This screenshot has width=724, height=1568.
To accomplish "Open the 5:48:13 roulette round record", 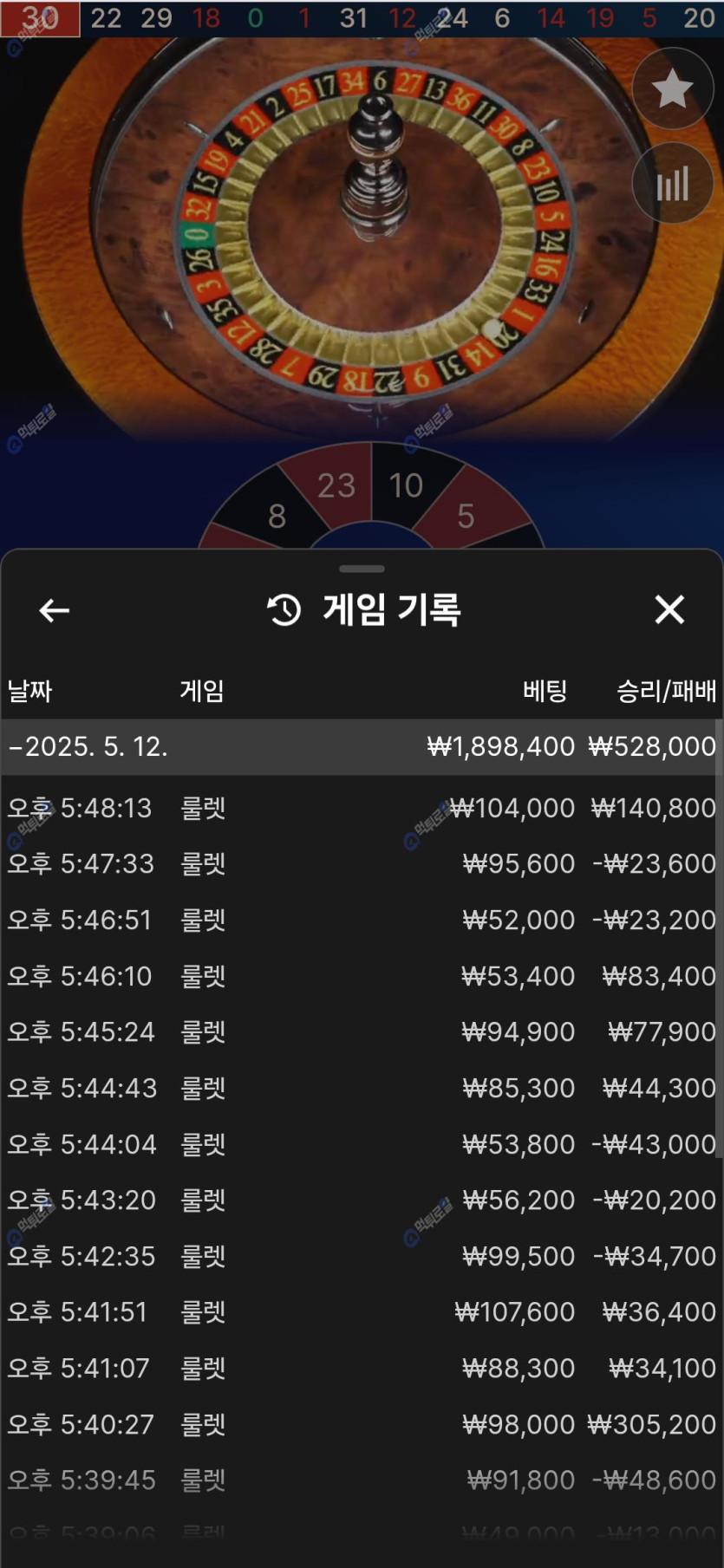I will click(x=362, y=808).
